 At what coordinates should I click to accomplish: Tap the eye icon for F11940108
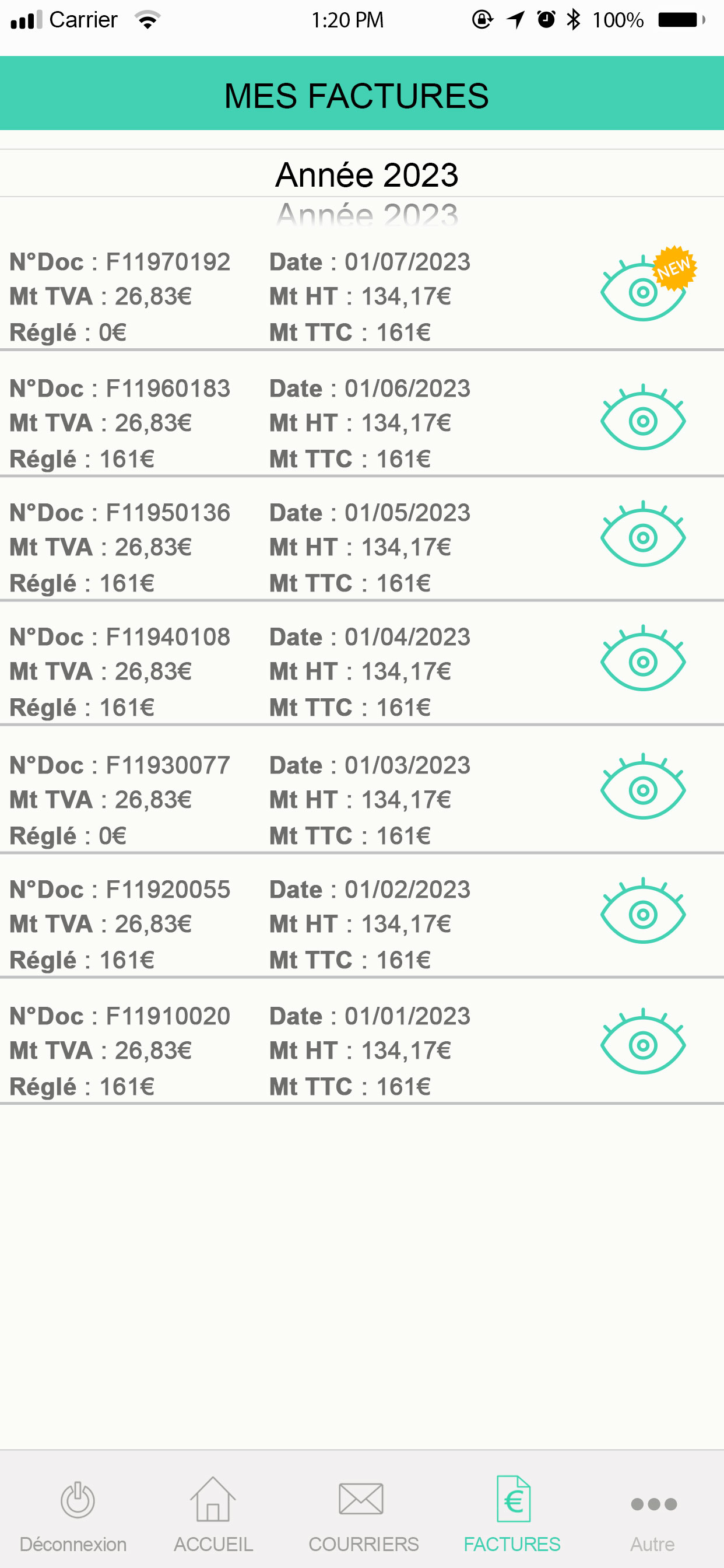pos(643,659)
